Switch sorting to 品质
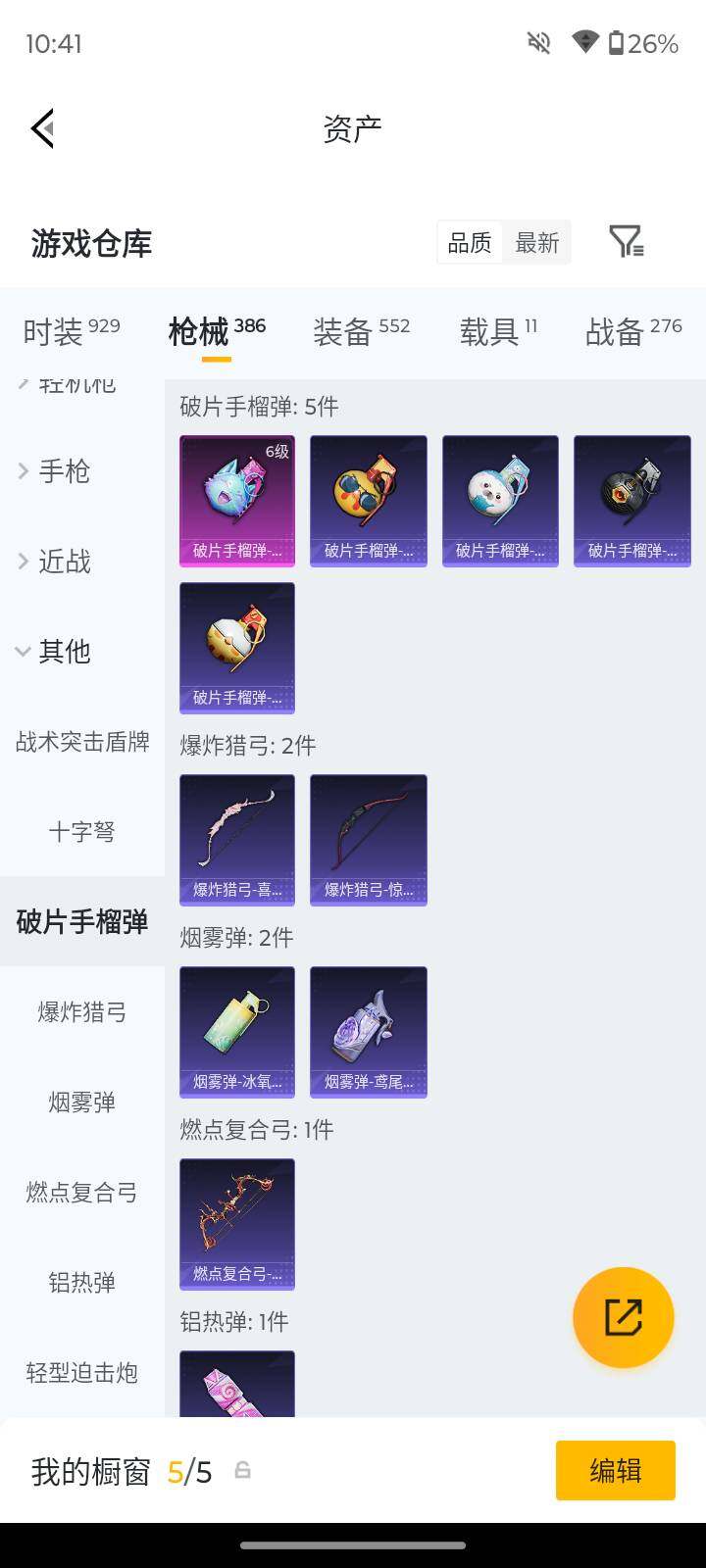Viewport: 706px width, 1568px height. click(x=469, y=241)
